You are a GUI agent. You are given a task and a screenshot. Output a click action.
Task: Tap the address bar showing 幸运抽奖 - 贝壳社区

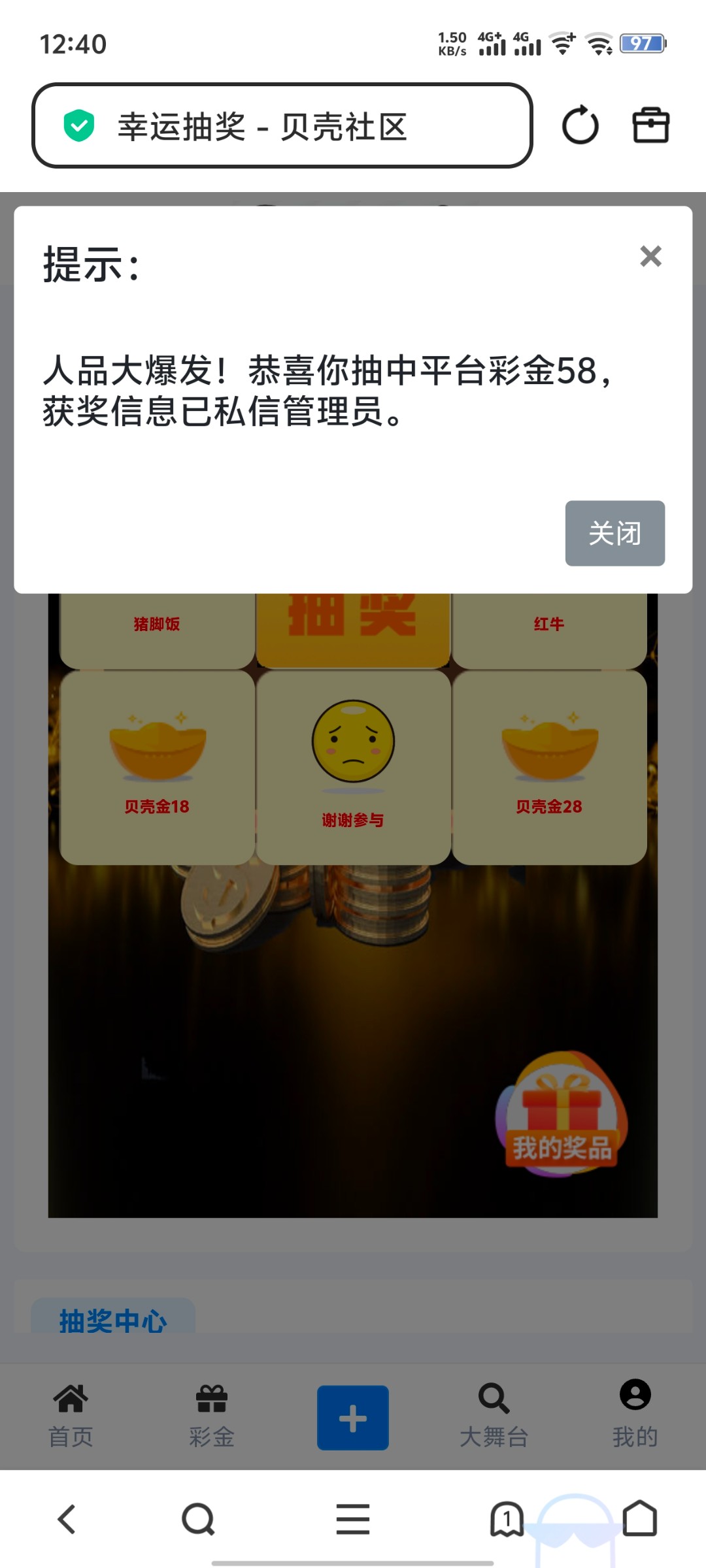point(281,125)
